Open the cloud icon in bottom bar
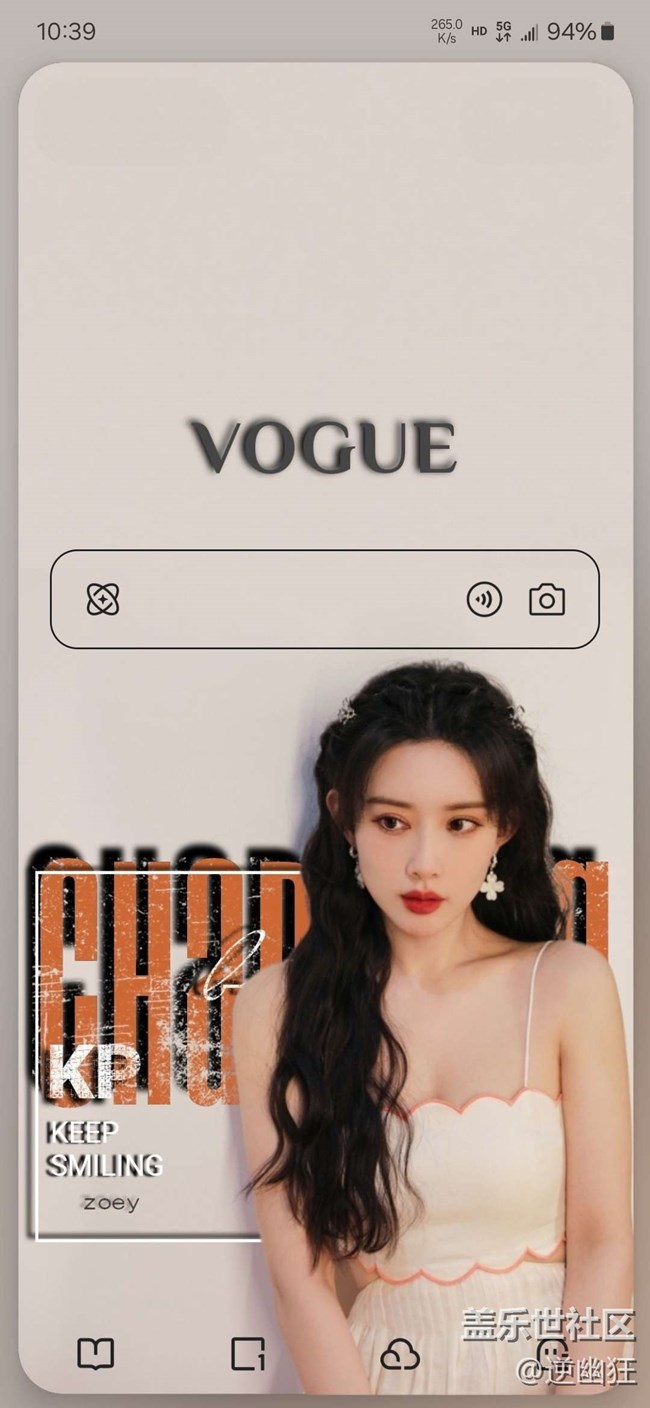650x1408 pixels. pyautogui.click(x=400, y=1355)
